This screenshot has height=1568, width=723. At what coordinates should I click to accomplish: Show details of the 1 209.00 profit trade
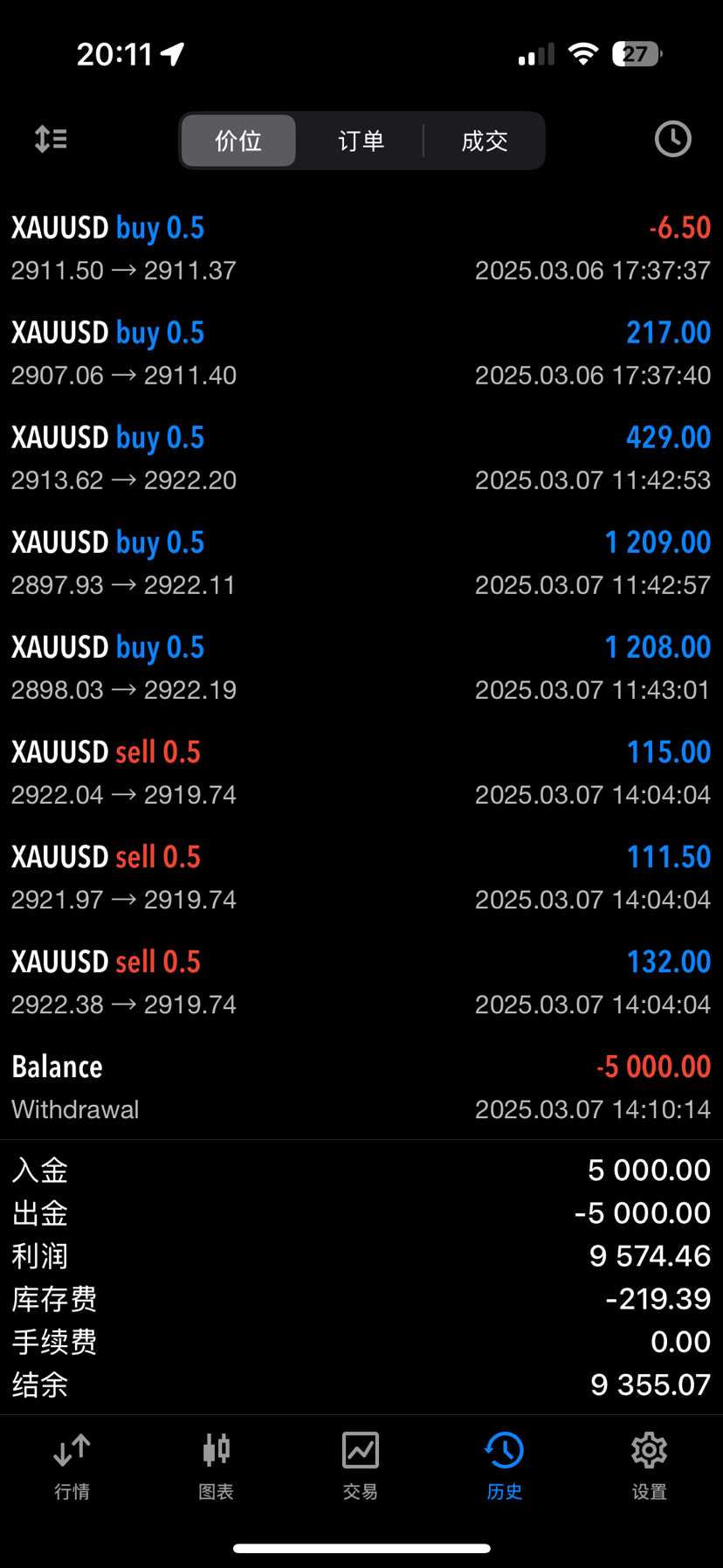pyautogui.click(x=361, y=563)
